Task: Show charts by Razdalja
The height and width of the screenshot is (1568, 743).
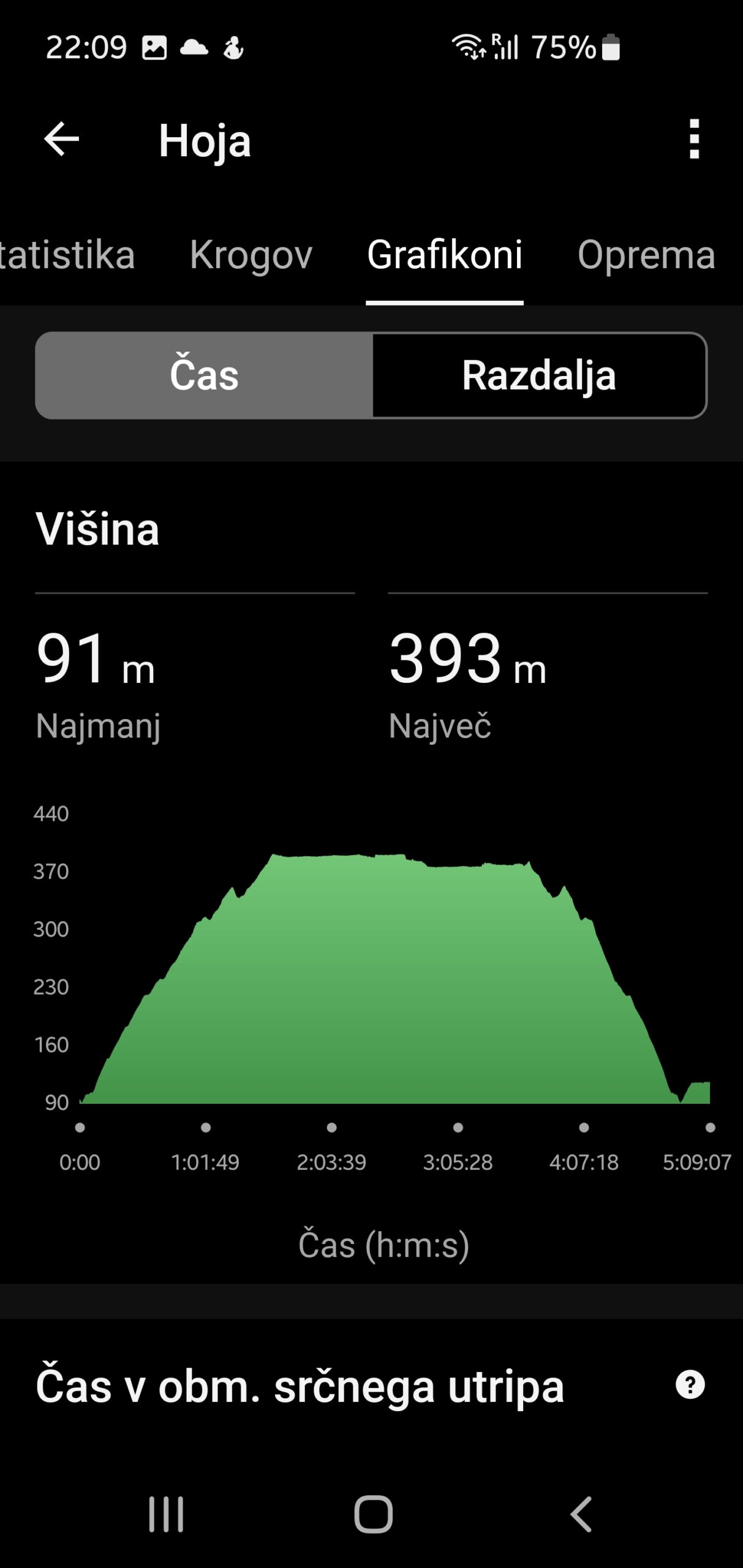Action: click(539, 375)
